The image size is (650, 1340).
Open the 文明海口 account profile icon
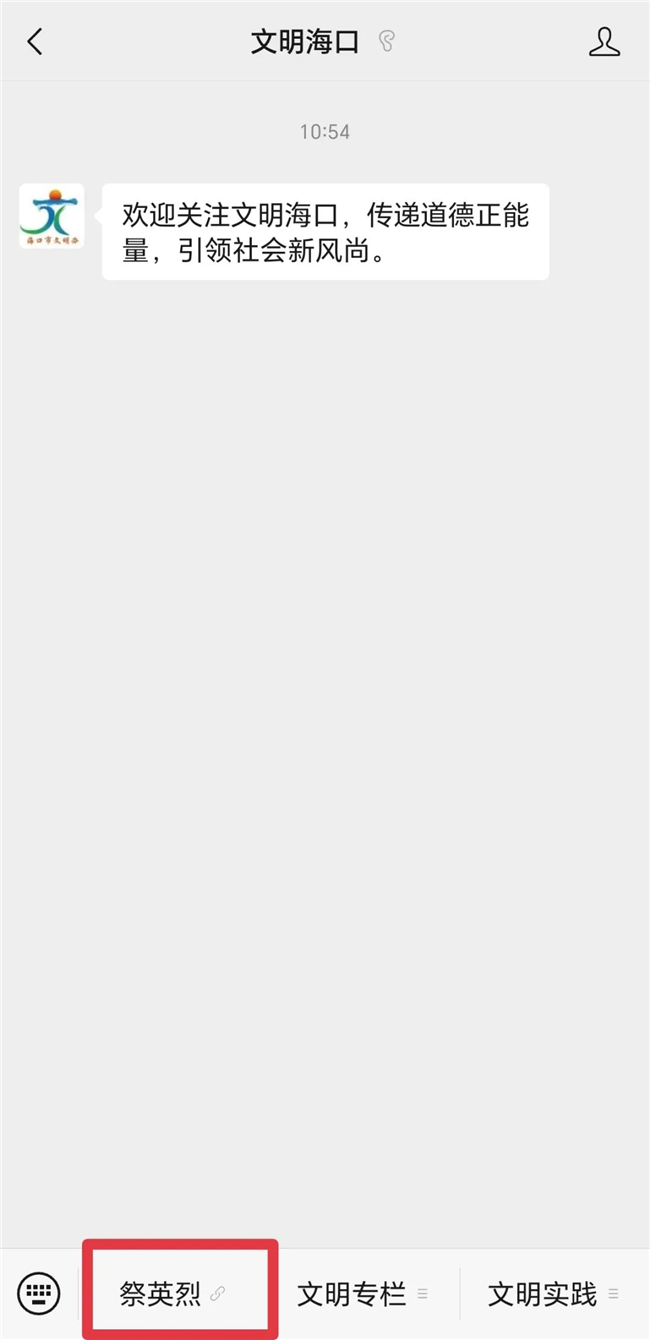604,42
